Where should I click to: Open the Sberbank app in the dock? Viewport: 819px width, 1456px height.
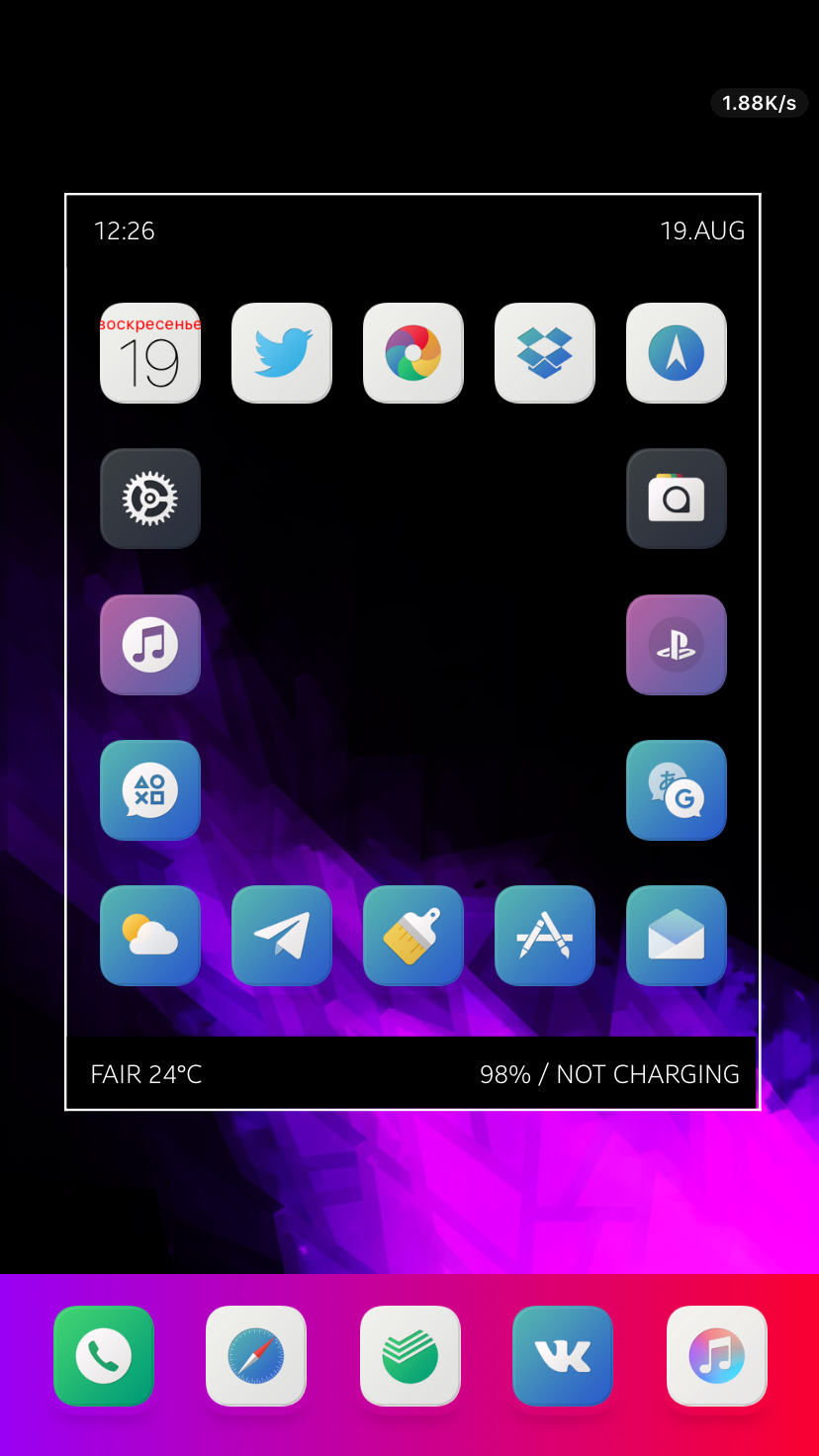coord(410,1356)
